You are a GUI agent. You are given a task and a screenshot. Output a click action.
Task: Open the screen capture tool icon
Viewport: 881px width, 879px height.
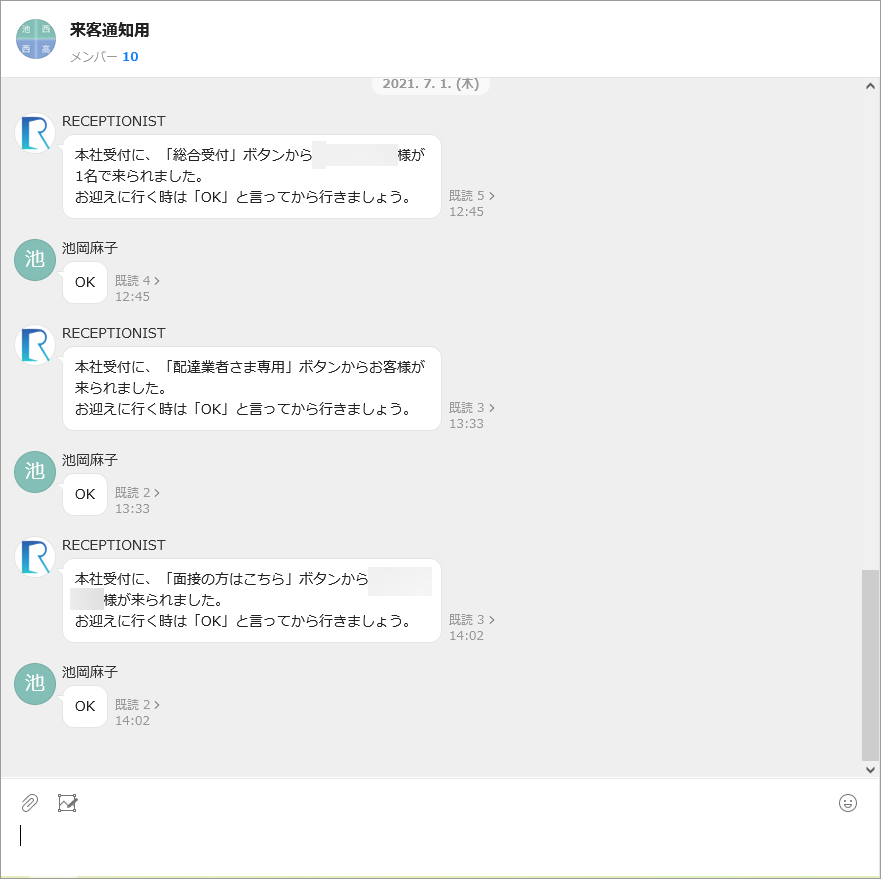click(x=67, y=802)
